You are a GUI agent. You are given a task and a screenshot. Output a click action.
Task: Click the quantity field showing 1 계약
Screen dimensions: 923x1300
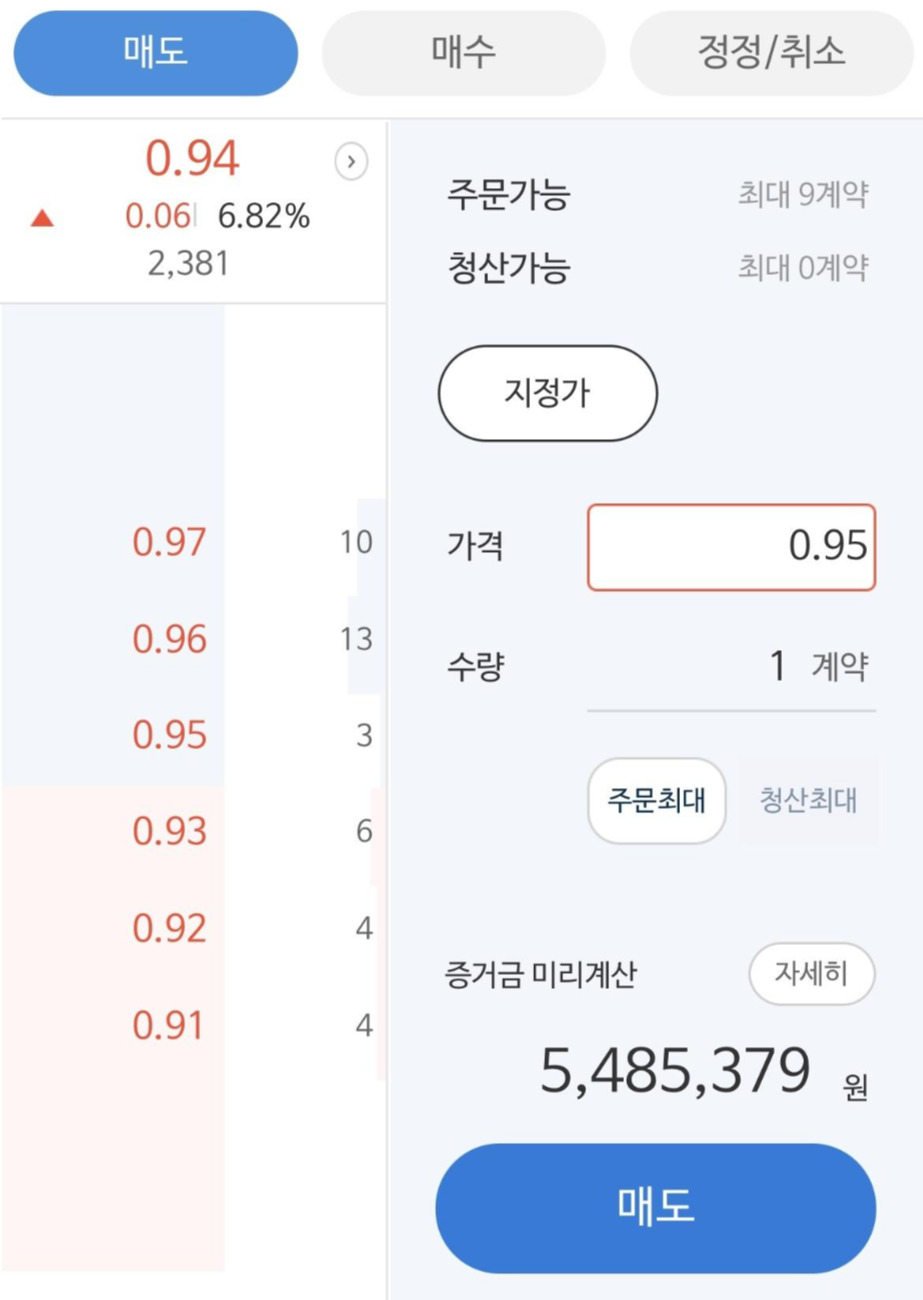click(731, 662)
